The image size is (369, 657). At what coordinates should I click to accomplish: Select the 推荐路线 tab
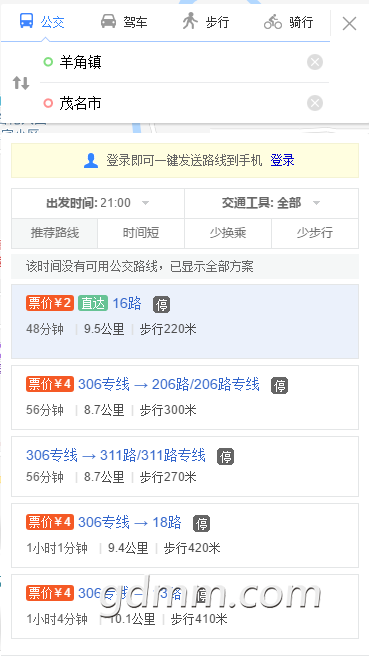coord(54,233)
